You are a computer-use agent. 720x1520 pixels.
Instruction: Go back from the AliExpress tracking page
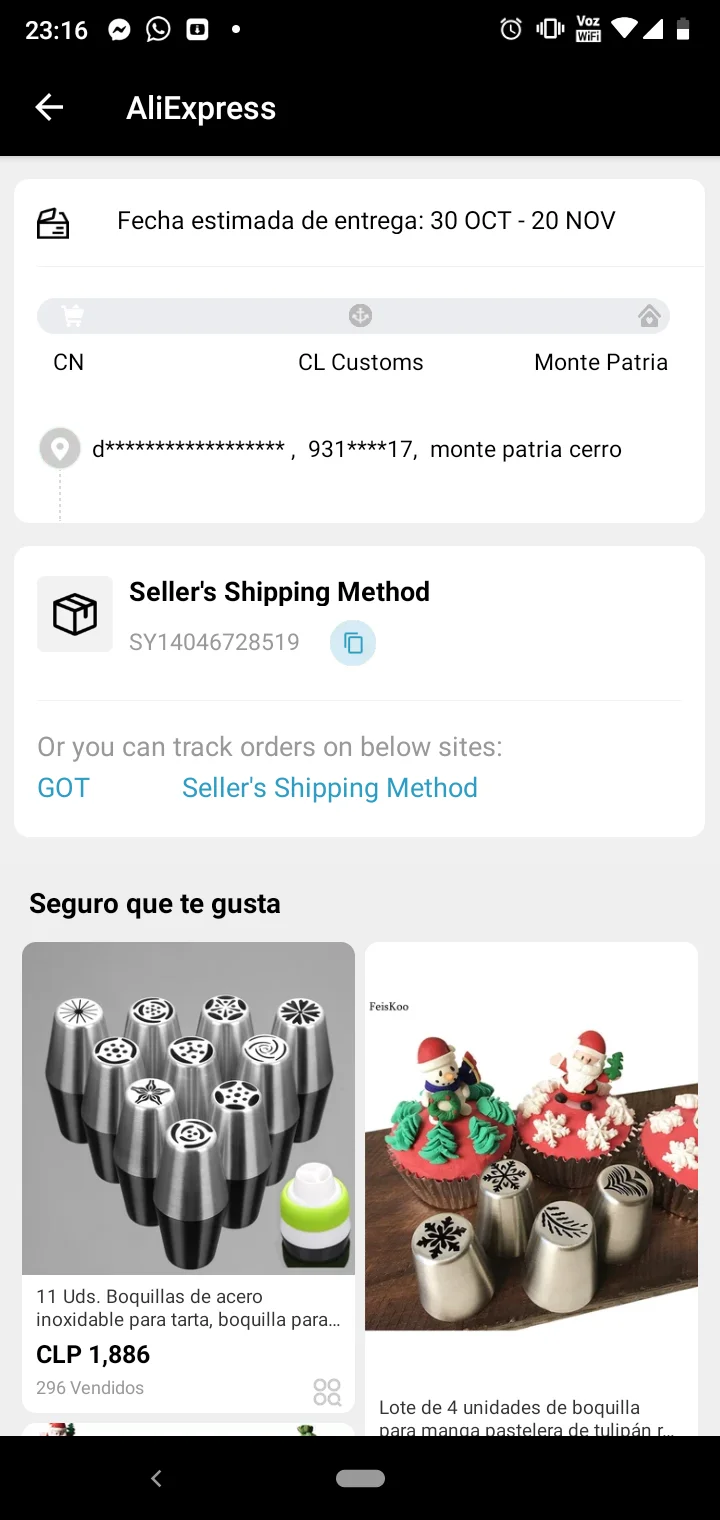[x=49, y=108]
